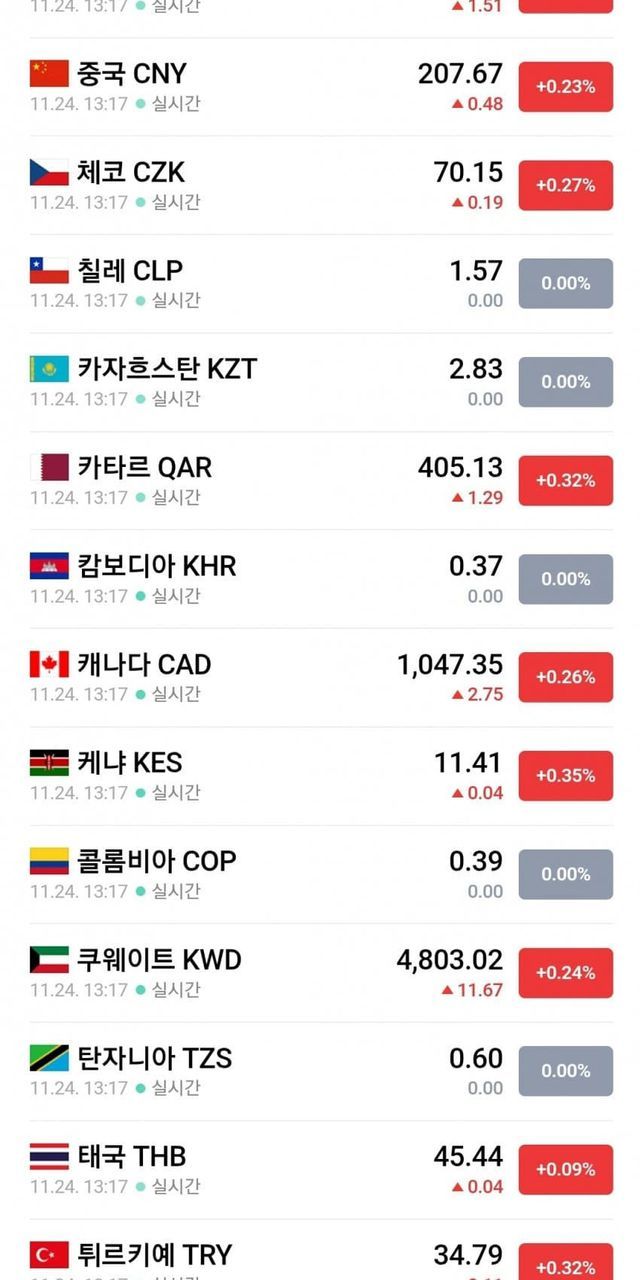Tap the 0.00% badge for 칠레 CLP
This screenshot has width=640, height=1280.
(x=565, y=284)
